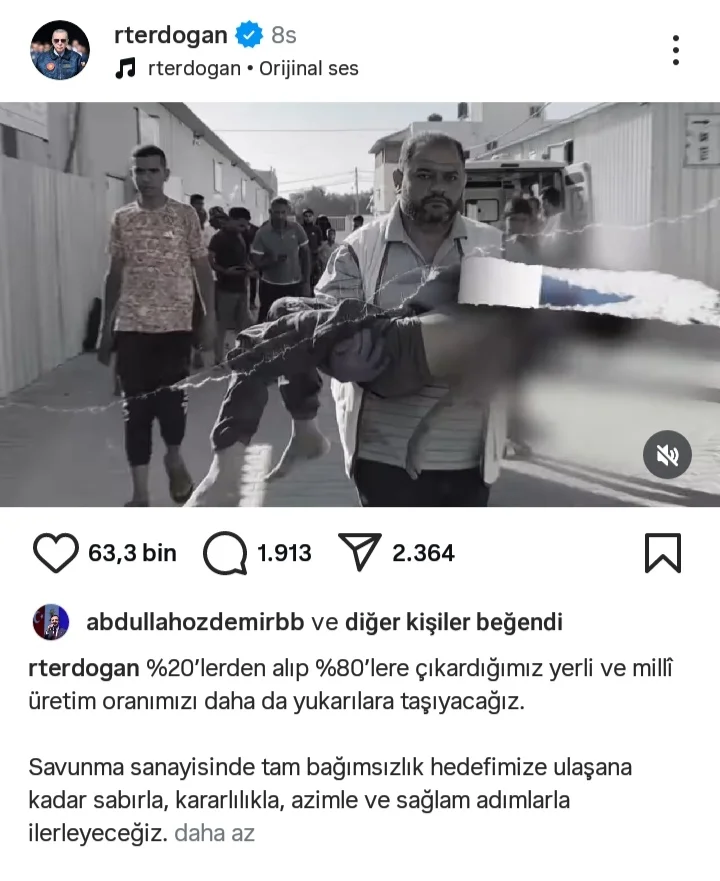Unmute the video sound
Image resolution: width=720 pixels, height=881 pixels.
click(667, 455)
